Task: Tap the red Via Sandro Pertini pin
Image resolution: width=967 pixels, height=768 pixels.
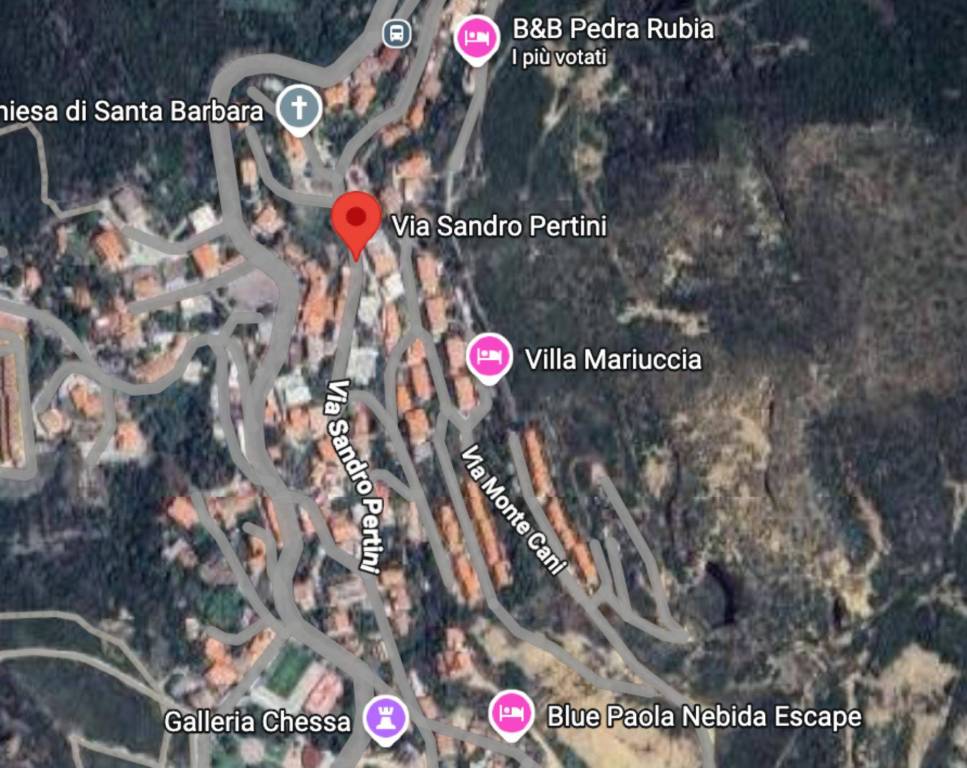Action: pos(355,219)
